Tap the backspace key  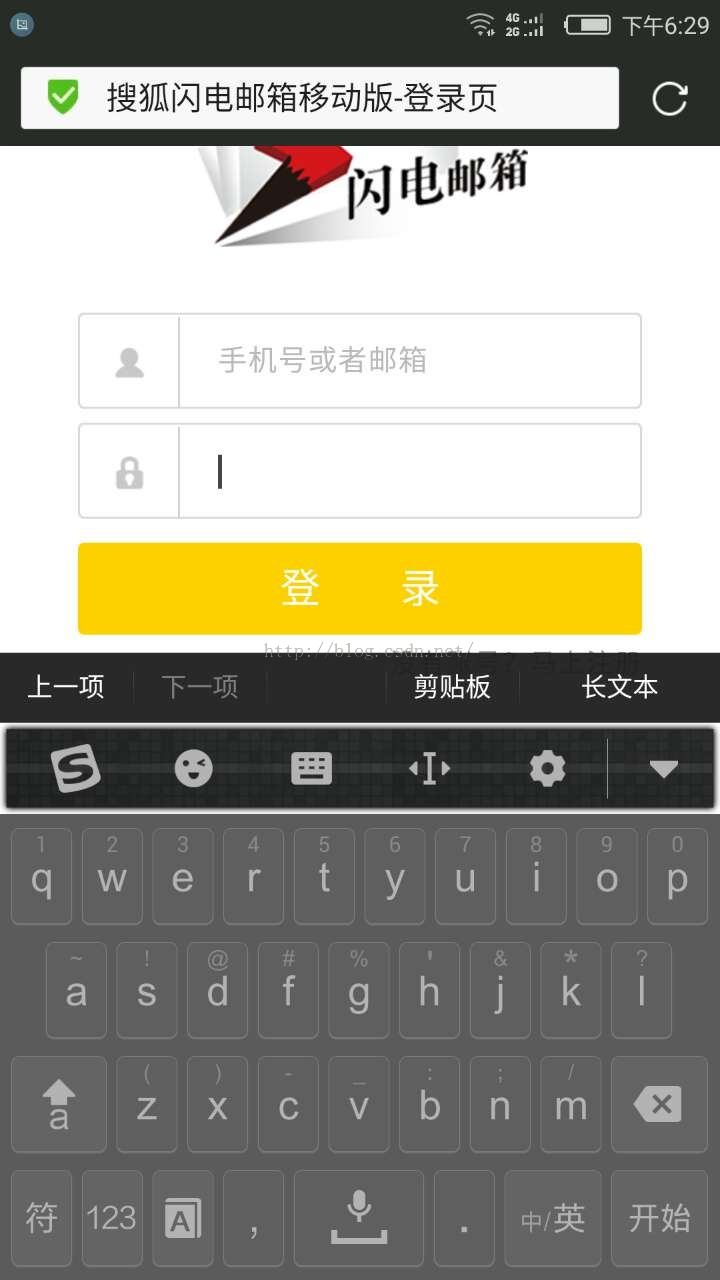coord(658,1104)
